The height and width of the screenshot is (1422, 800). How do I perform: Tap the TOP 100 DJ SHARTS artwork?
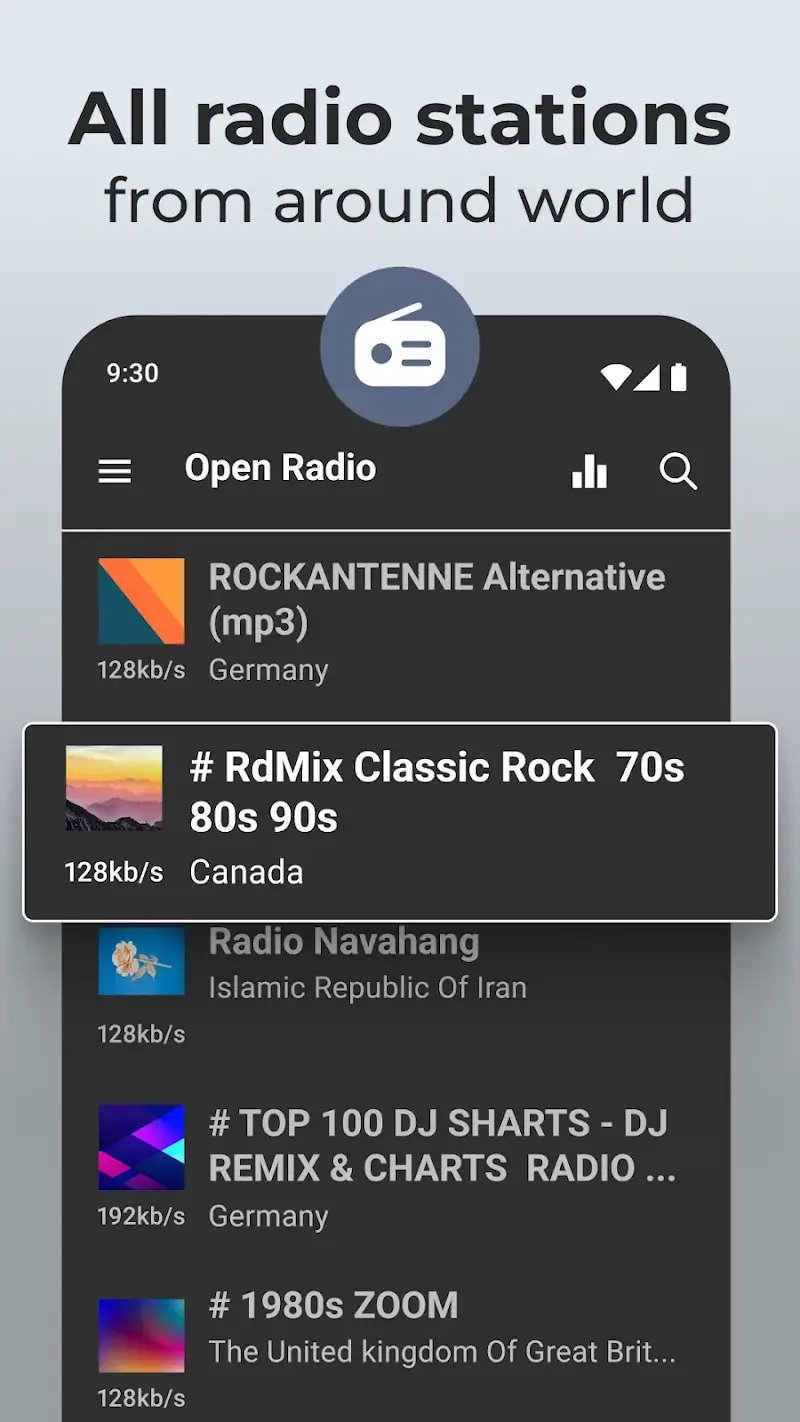(141, 1148)
